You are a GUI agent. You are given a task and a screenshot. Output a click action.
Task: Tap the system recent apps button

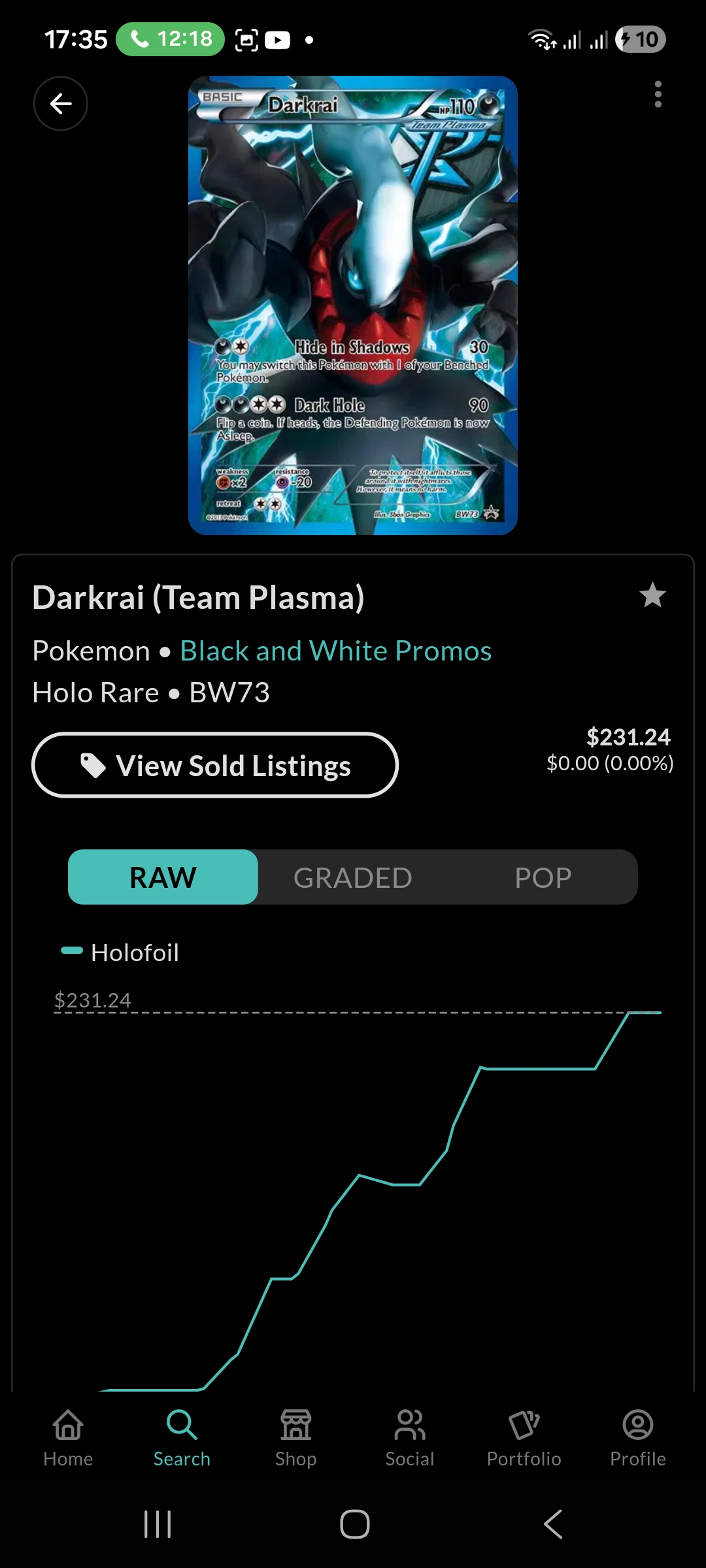158,1524
